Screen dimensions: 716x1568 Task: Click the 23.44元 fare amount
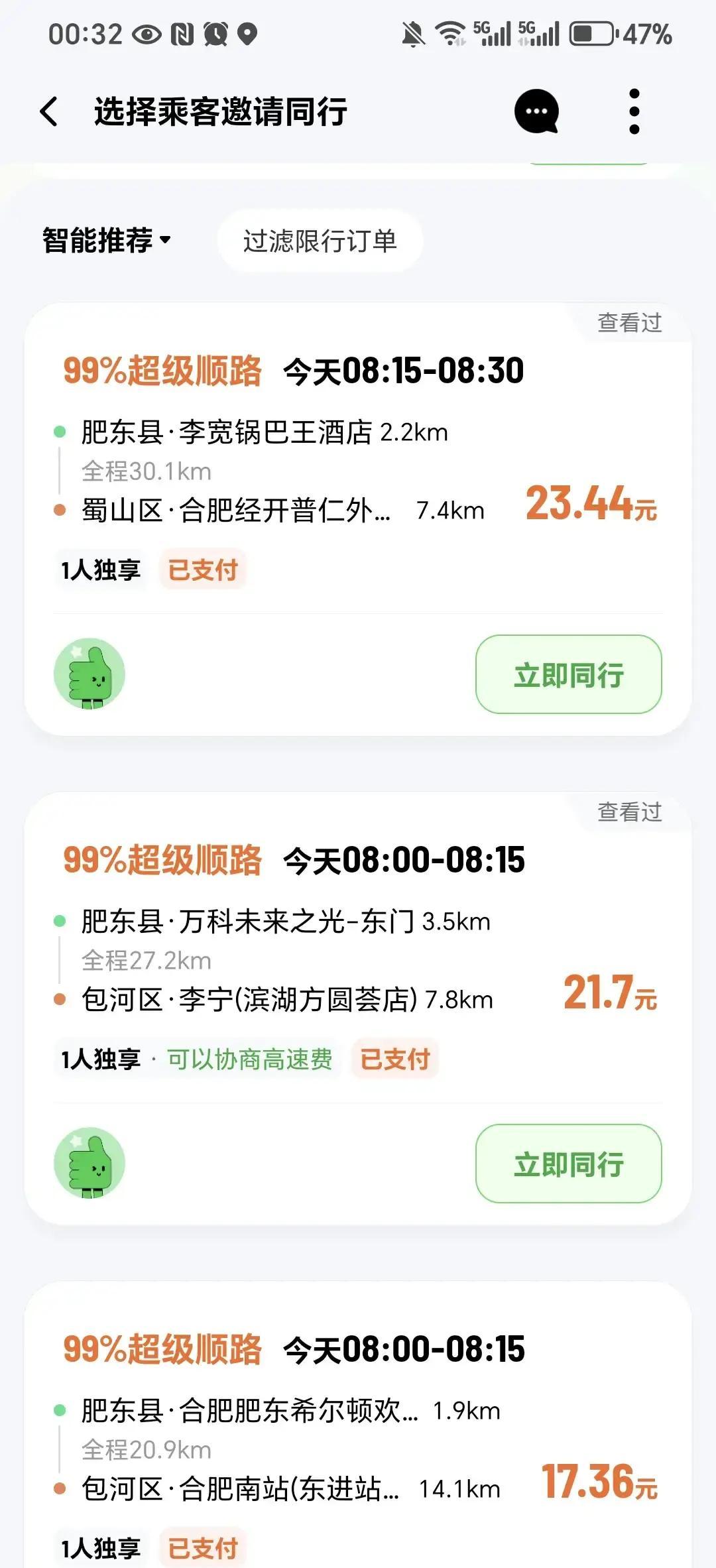pyautogui.click(x=592, y=508)
